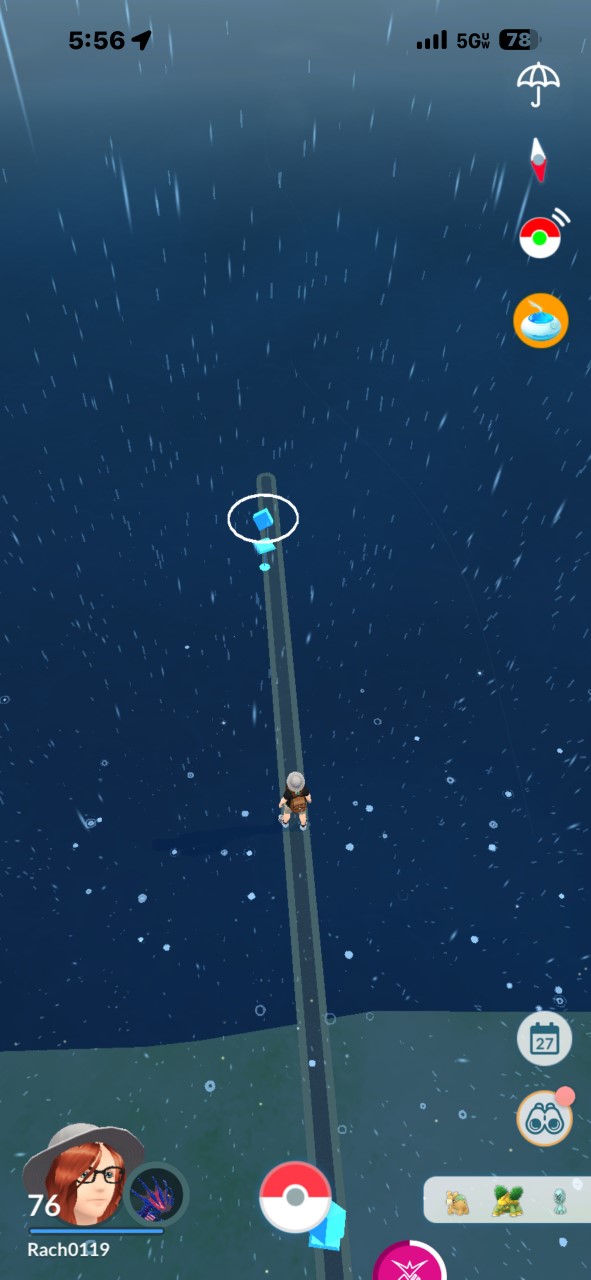Open the buddy Pokémon portrait
The image size is (591, 1280).
156,1195
